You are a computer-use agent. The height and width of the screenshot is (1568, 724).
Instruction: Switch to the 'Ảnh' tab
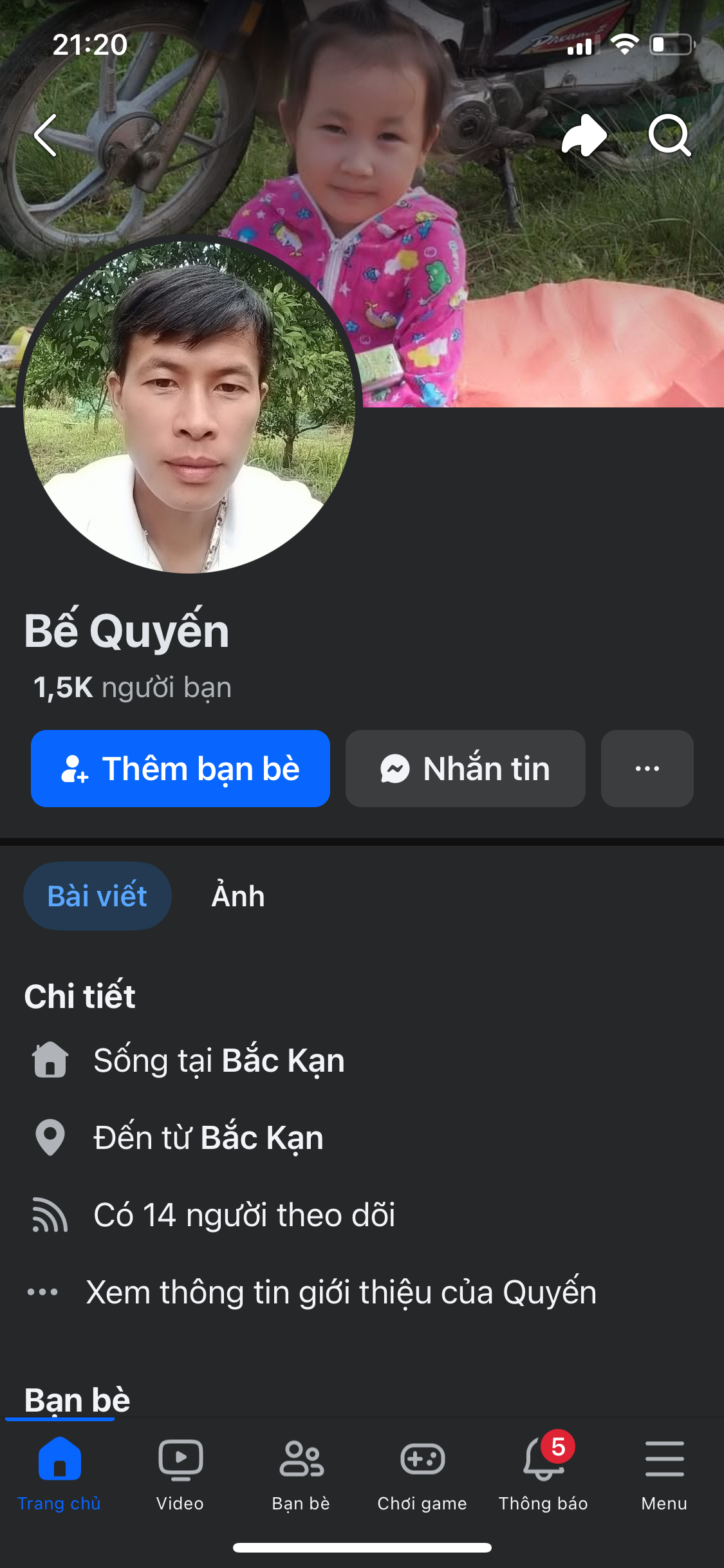[238, 896]
